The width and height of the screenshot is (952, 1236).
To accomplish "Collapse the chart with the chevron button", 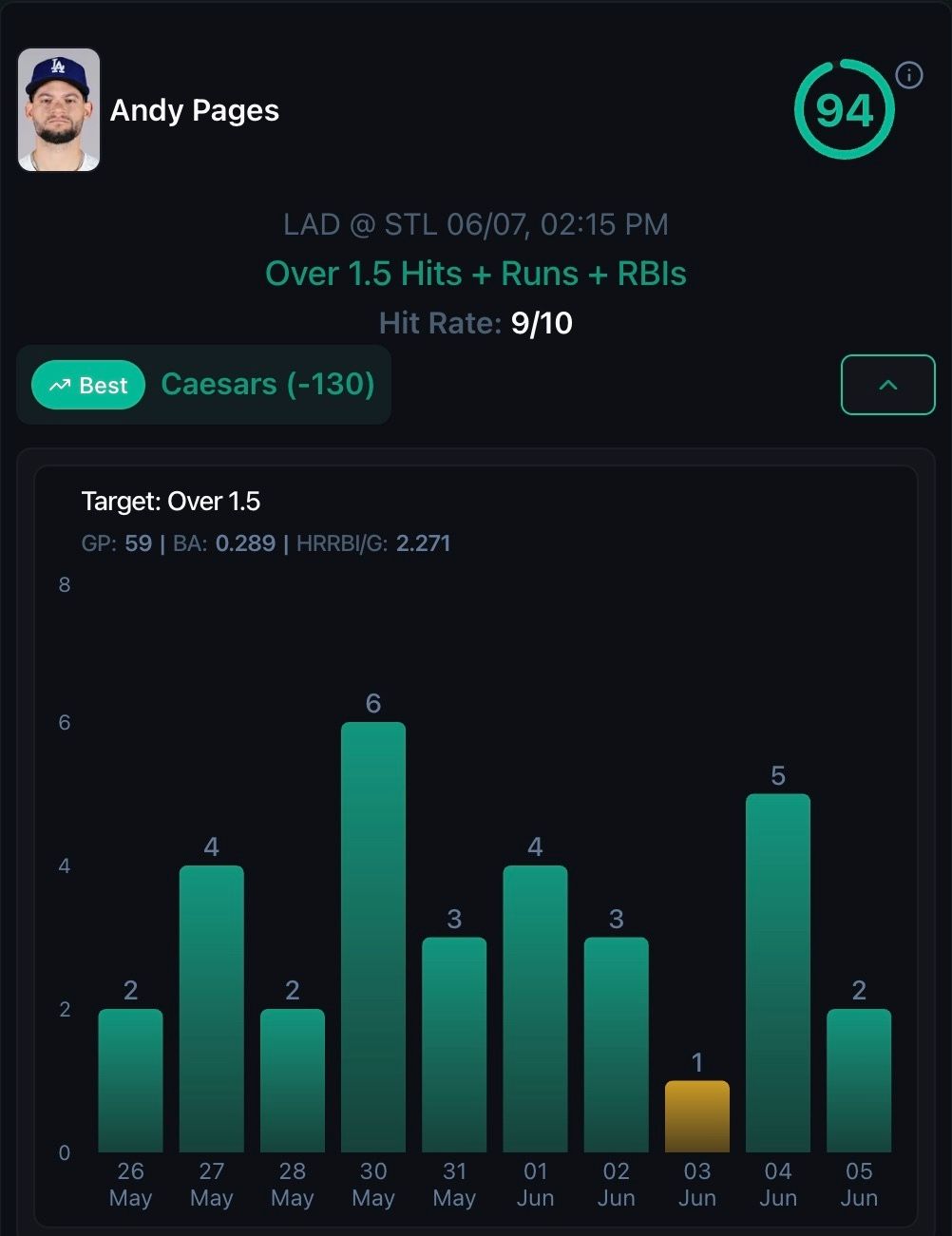I will coord(887,385).
